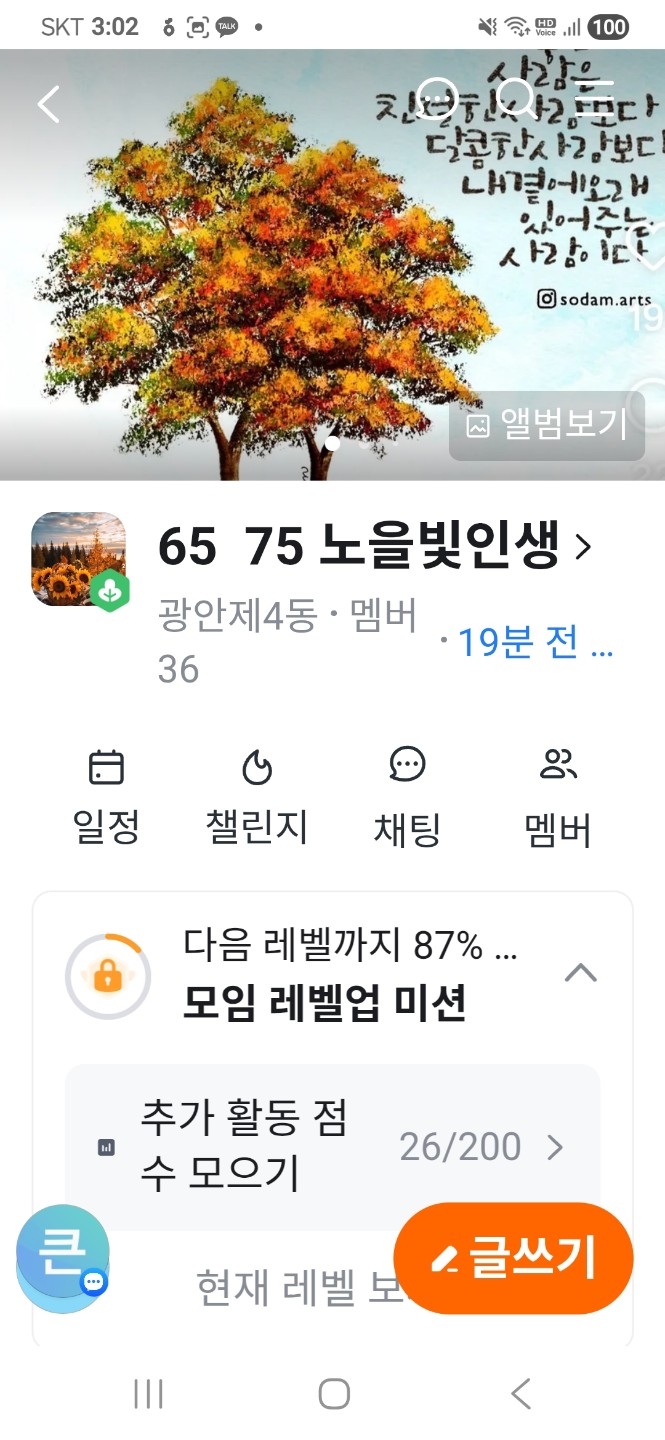Go back using the top-left arrow
Viewport: 665px width, 1440px height.
click(x=48, y=104)
